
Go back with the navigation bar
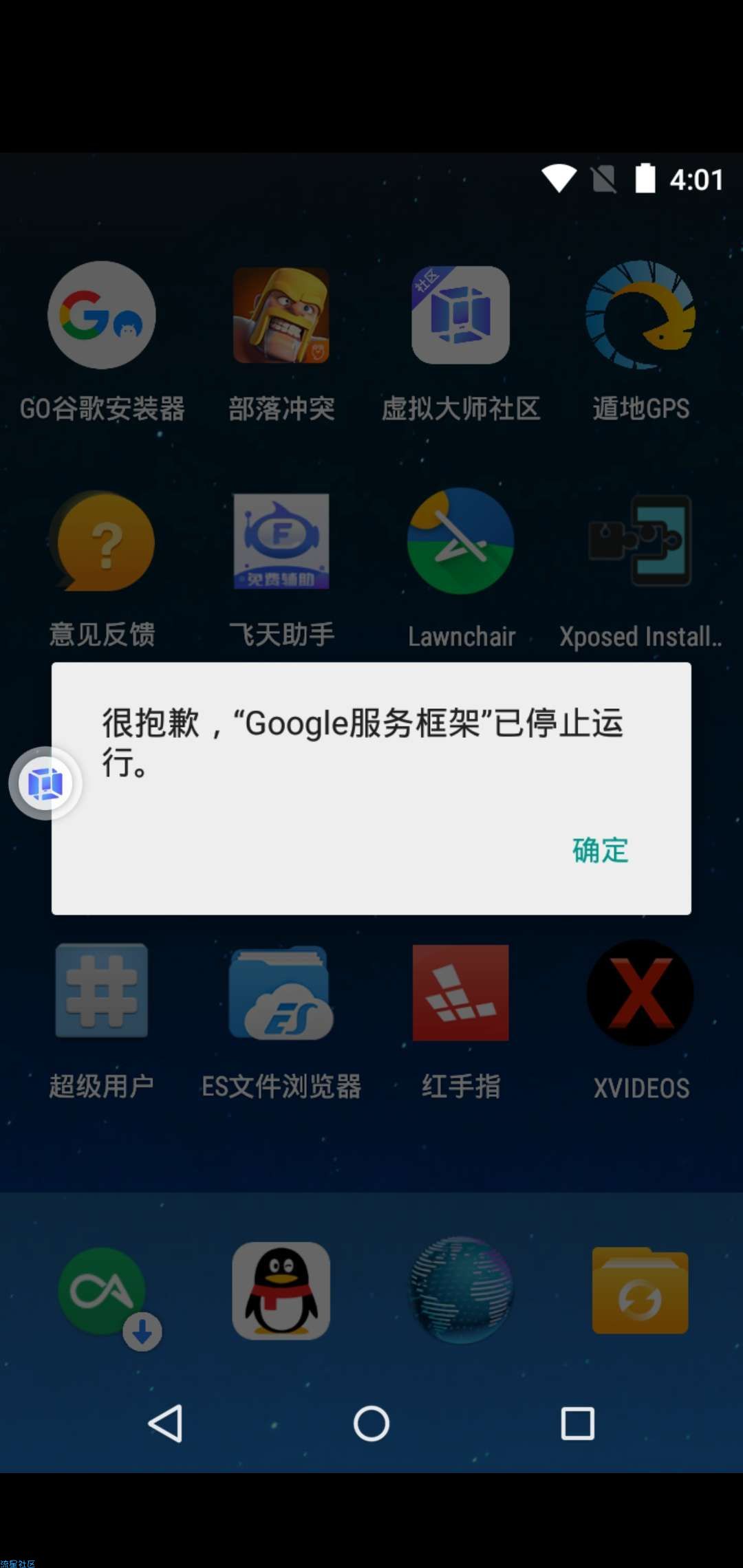point(166,1423)
